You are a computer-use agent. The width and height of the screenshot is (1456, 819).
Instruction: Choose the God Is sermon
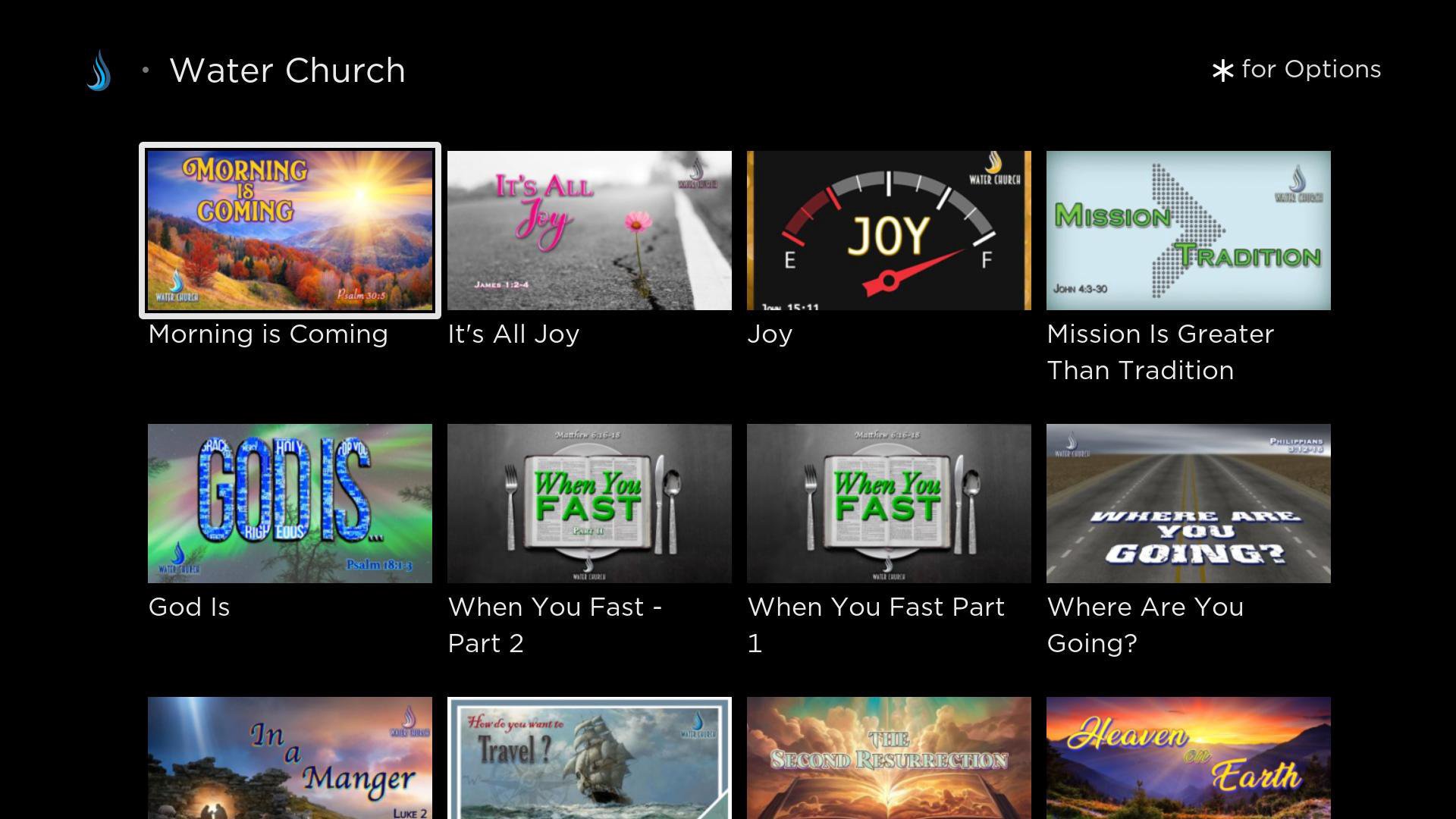290,504
